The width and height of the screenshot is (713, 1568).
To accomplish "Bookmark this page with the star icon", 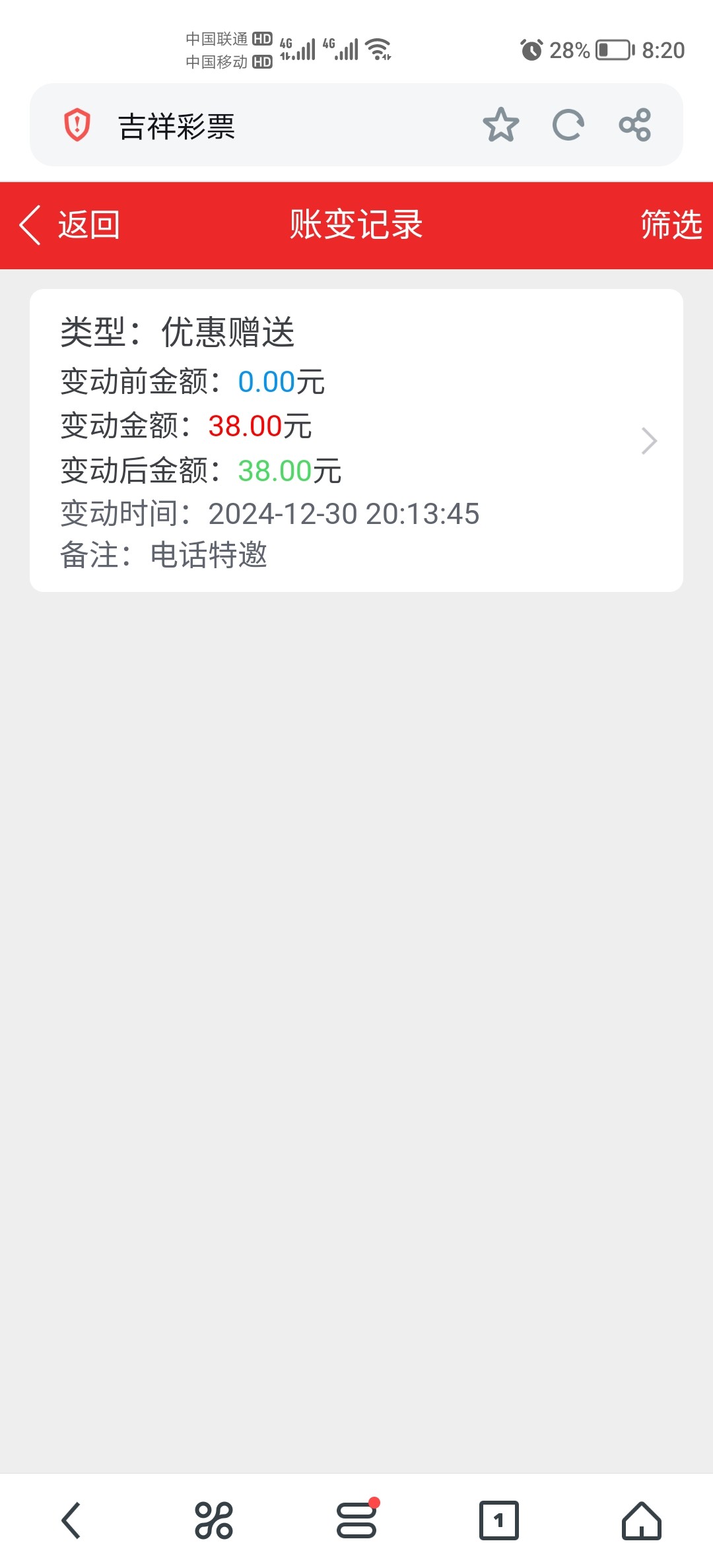I will coord(501,125).
